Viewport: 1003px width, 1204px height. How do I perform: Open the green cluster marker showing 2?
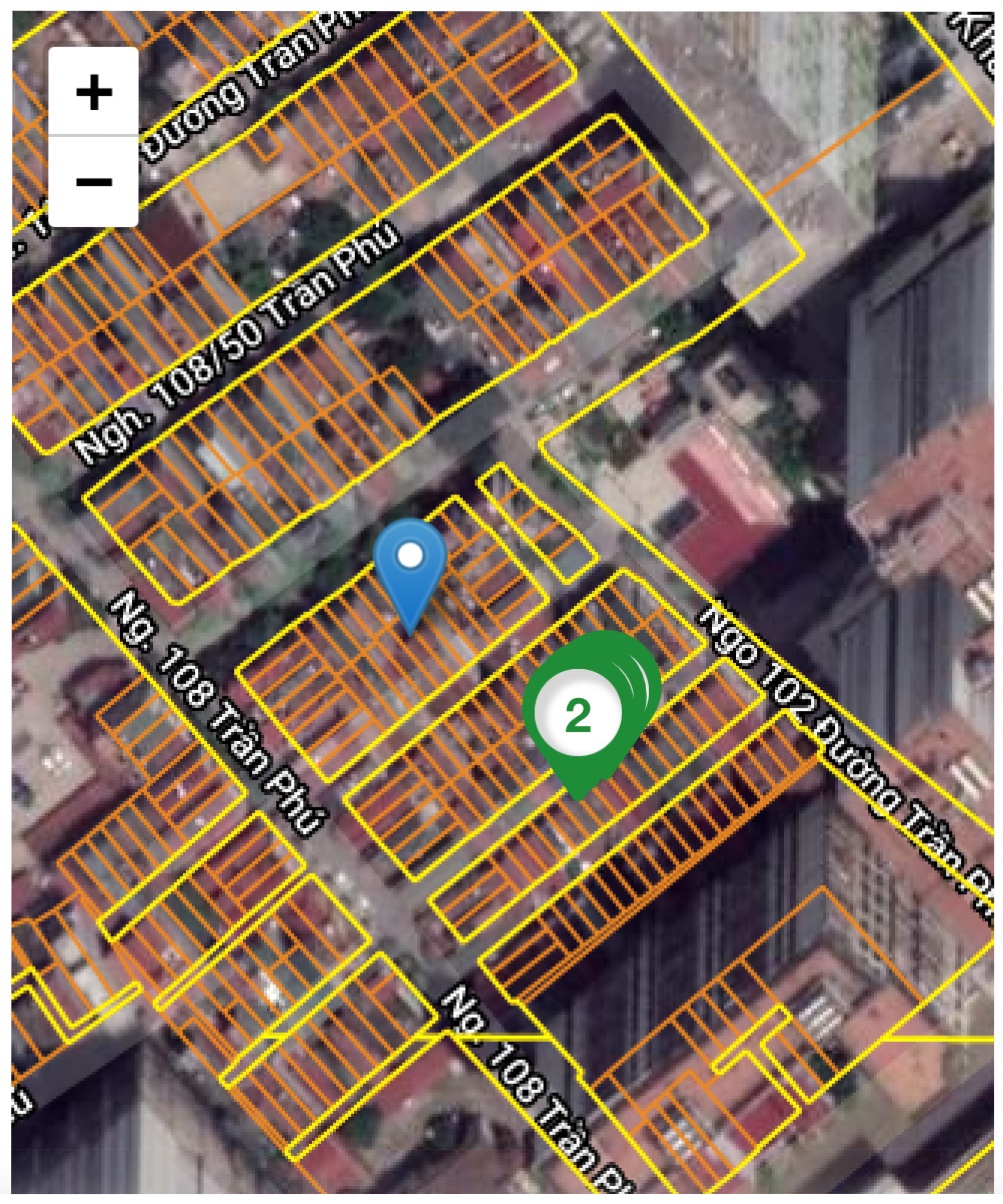click(579, 714)
